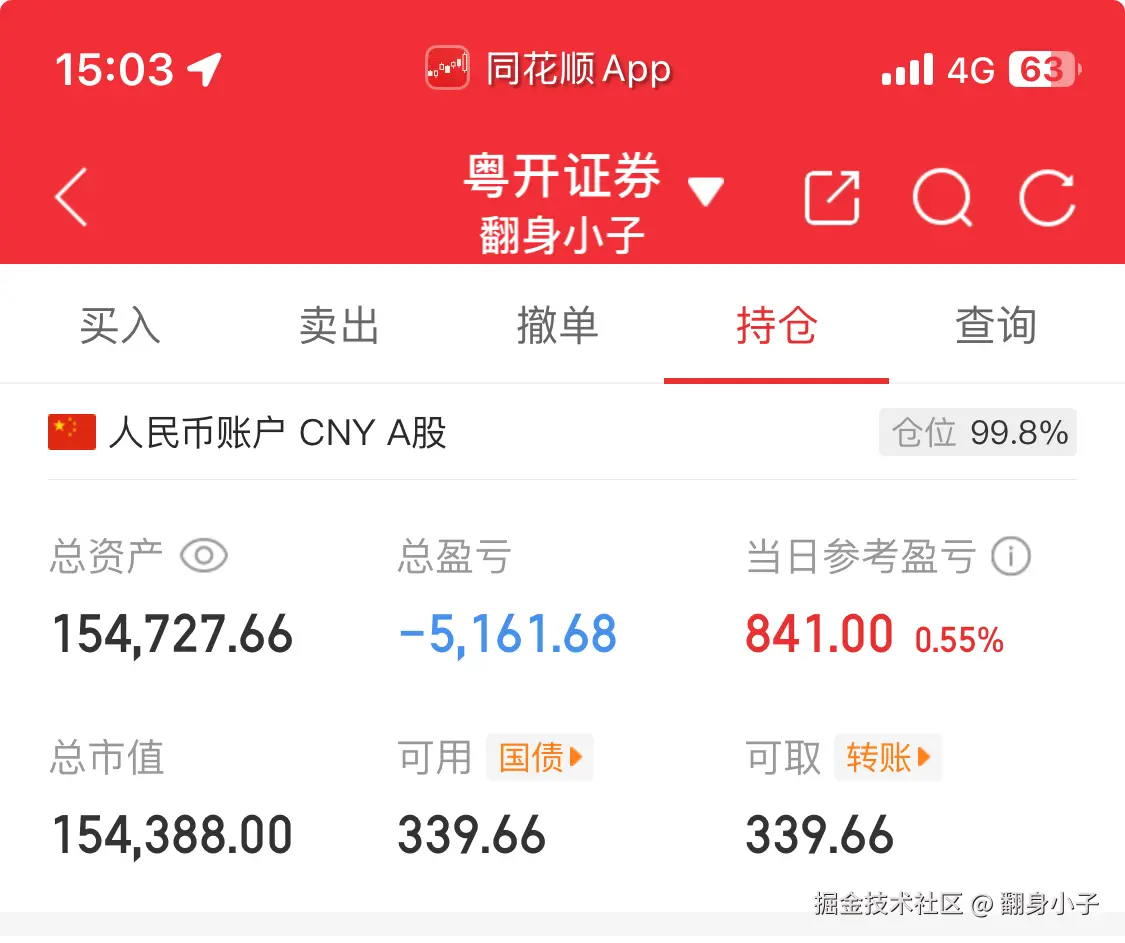
Task: Tap the 国债 button next to 可用
Action: point(540,758)
